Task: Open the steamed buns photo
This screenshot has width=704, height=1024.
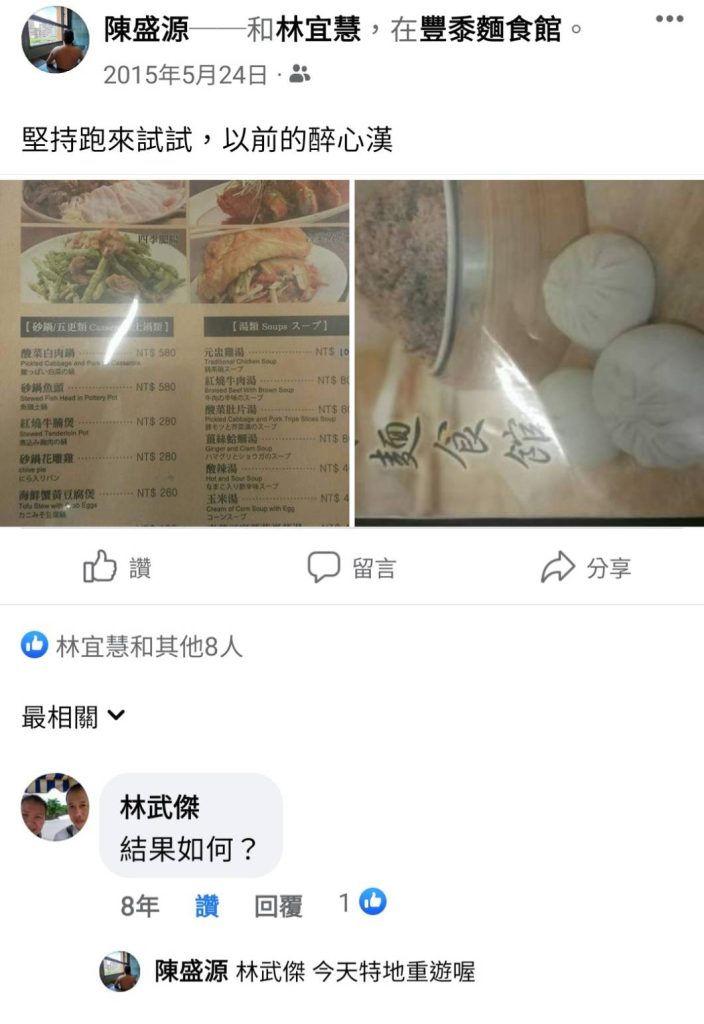Action: (529, 352)
